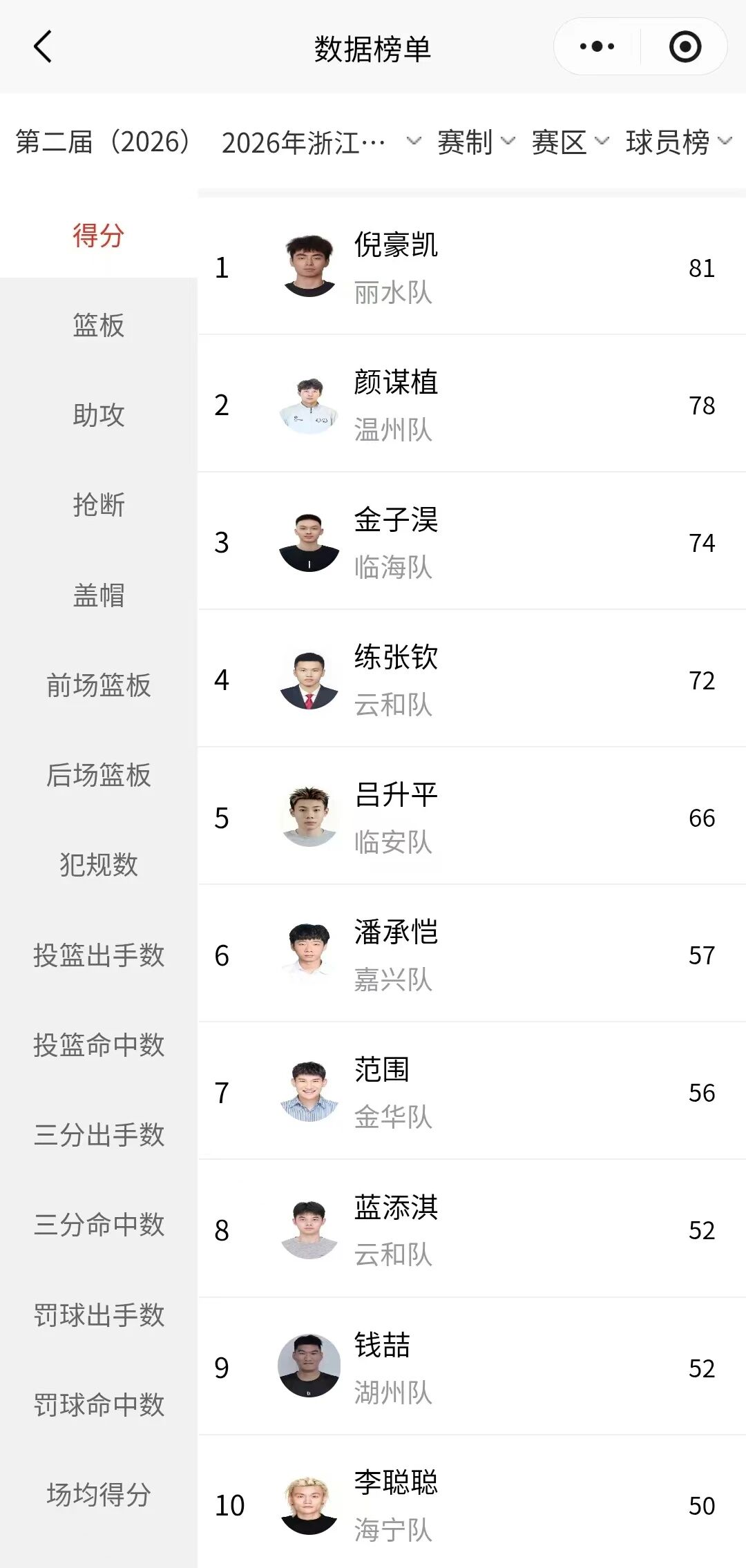The height and width of the screenshot is (1568, 746).
Task: Open the mini program three-dot menu
Action: coord(597,47)
